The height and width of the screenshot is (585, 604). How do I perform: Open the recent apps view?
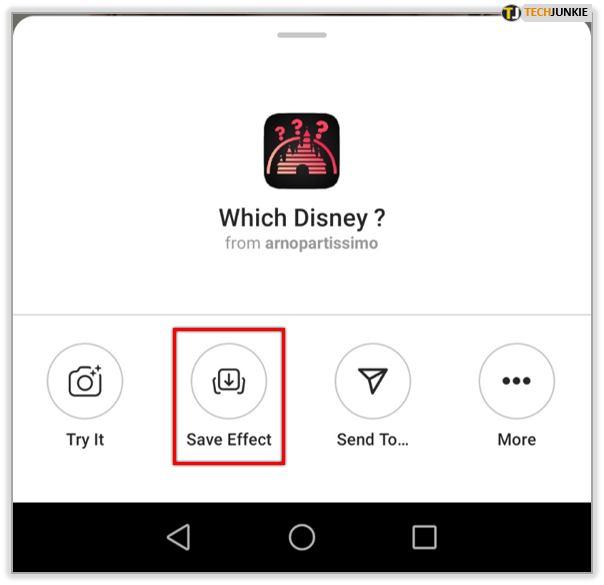click(x=424, y=537)
